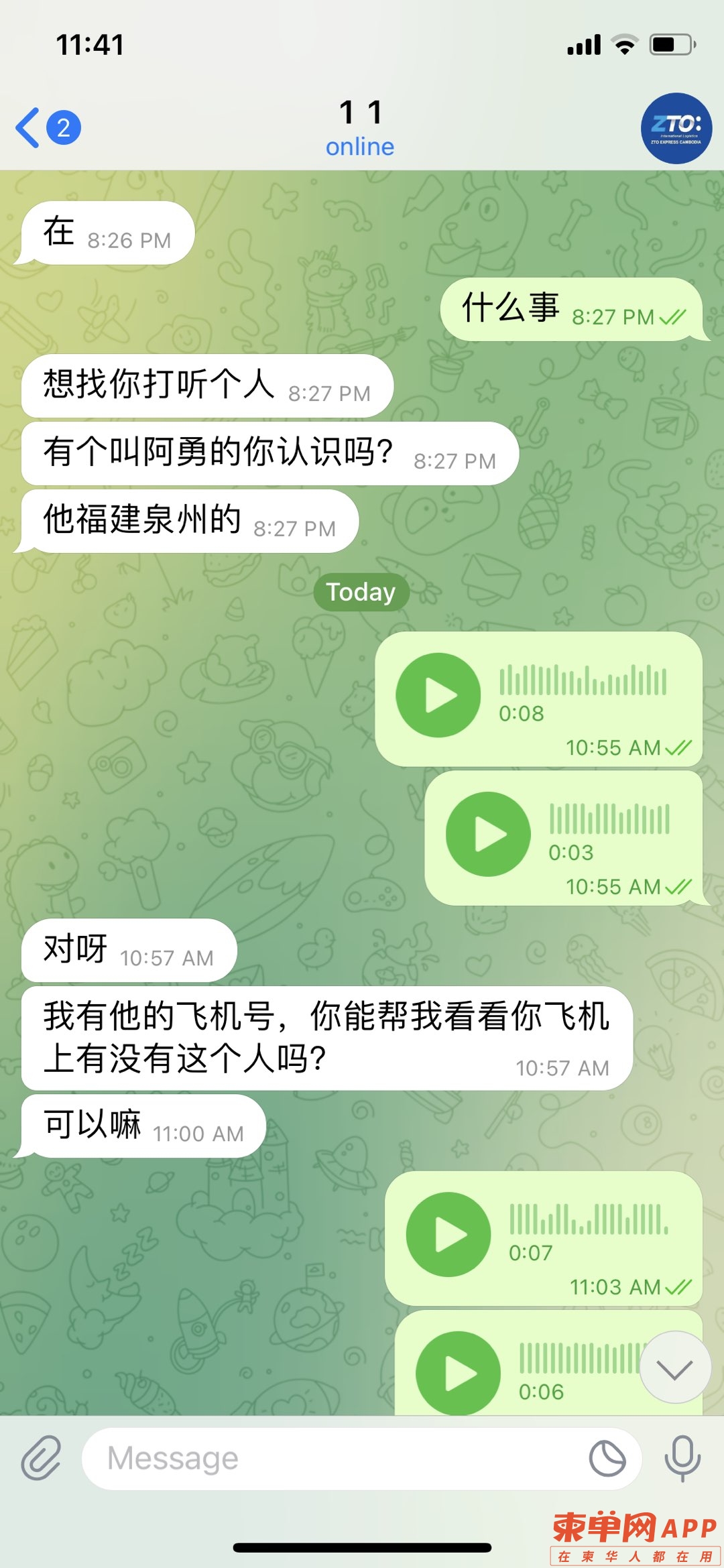Play the 0:06 voice message
The image size is (724, 1568).
coord(458,1372)
